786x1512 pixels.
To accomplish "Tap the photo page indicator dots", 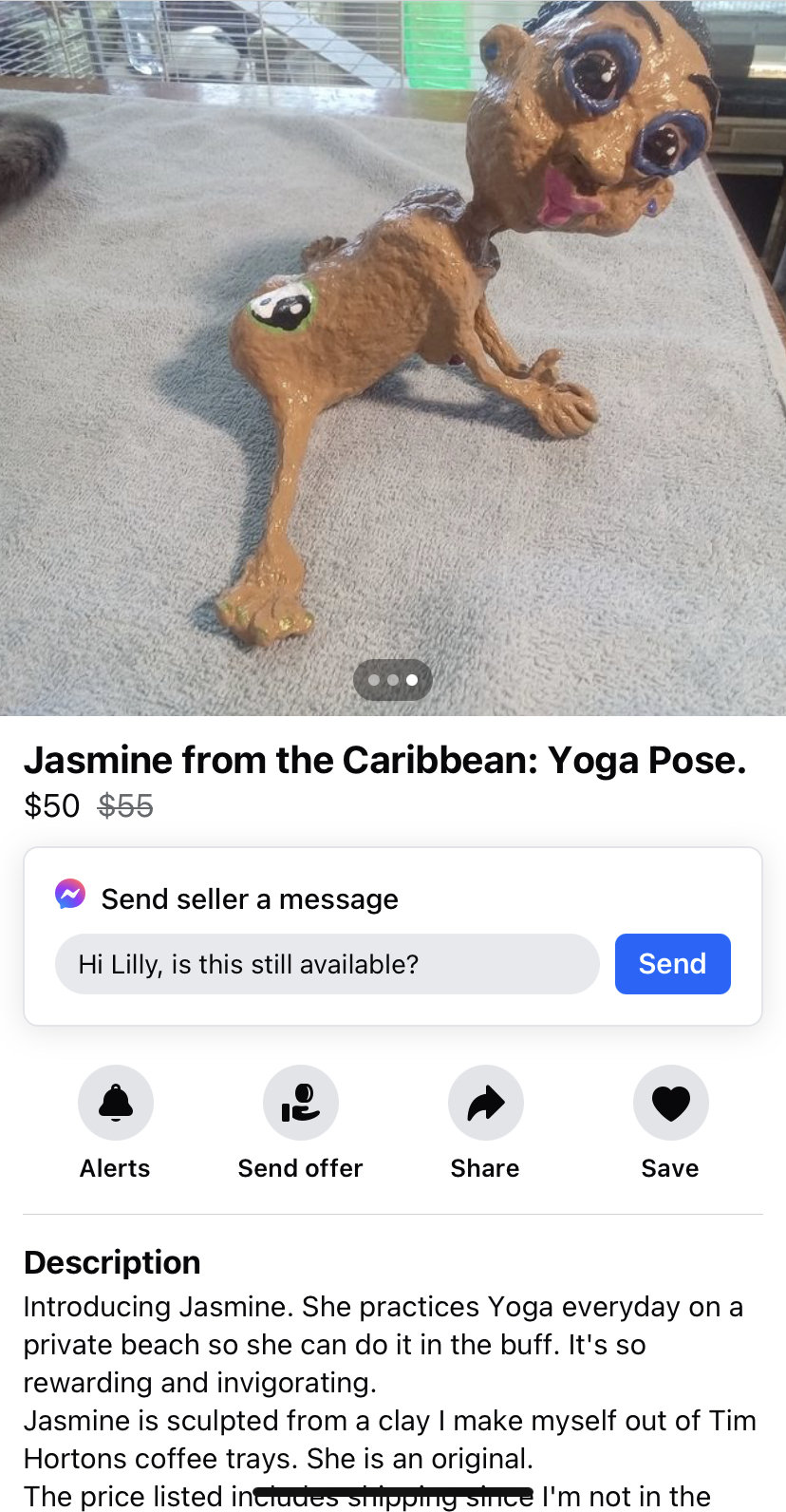I will click(393, 680).
